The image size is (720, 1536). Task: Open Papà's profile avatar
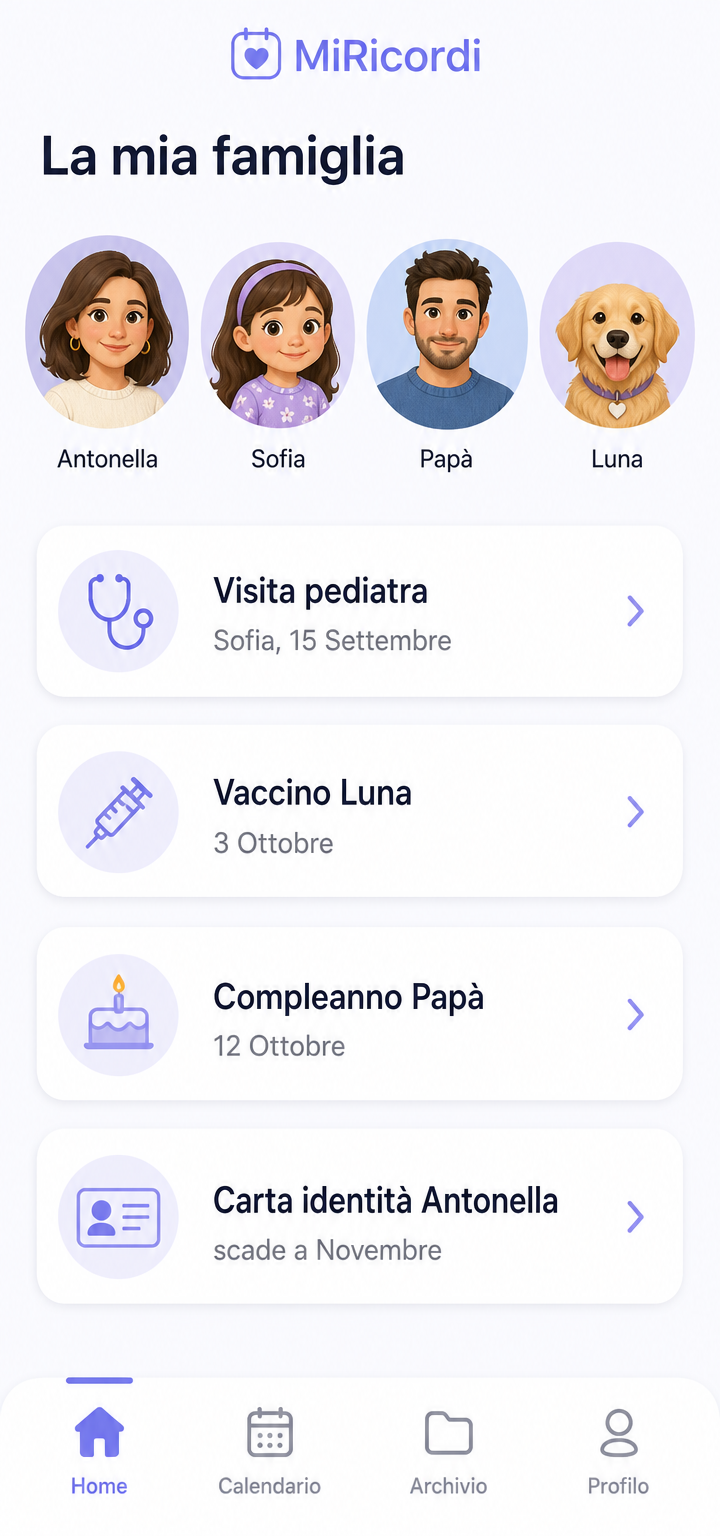447,333
